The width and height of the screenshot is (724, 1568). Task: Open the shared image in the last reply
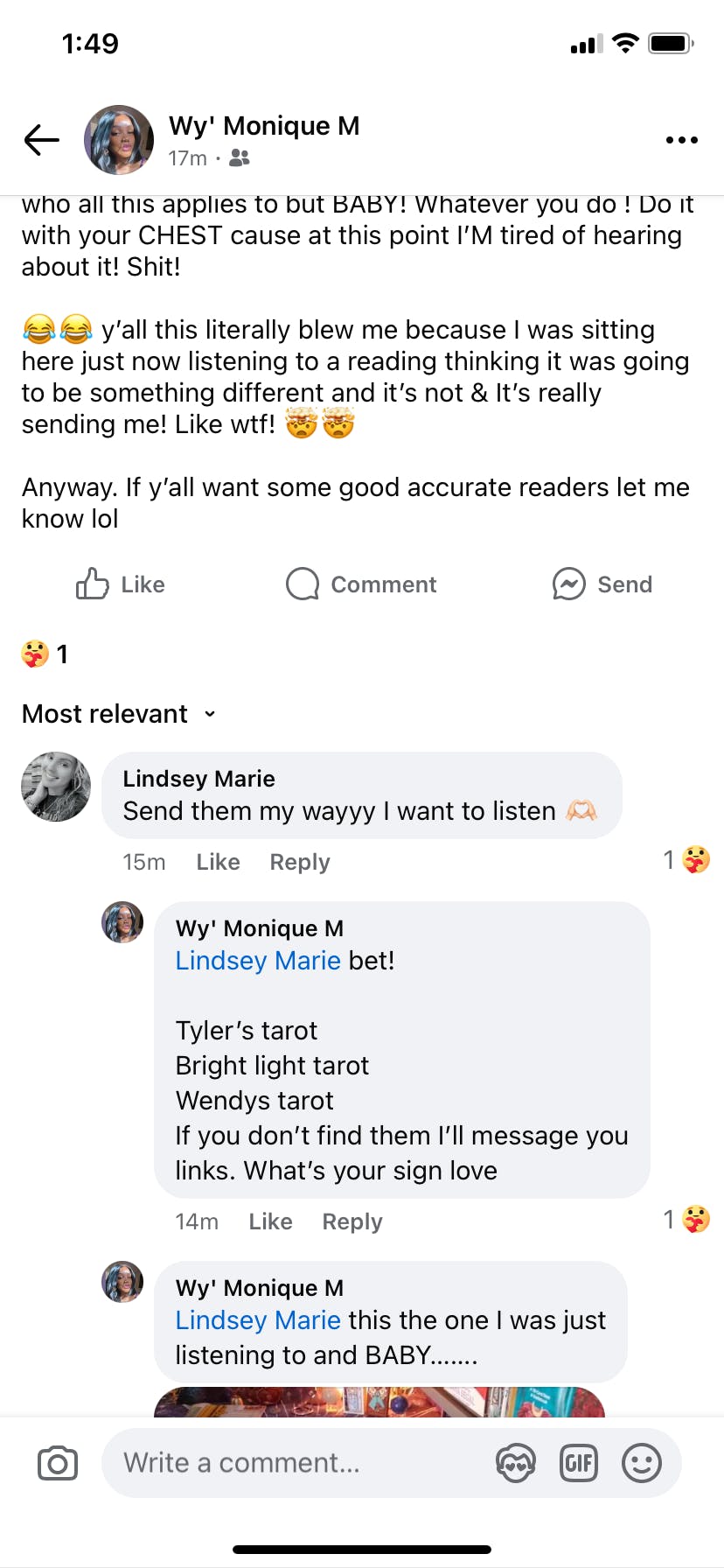point(379,1402)
